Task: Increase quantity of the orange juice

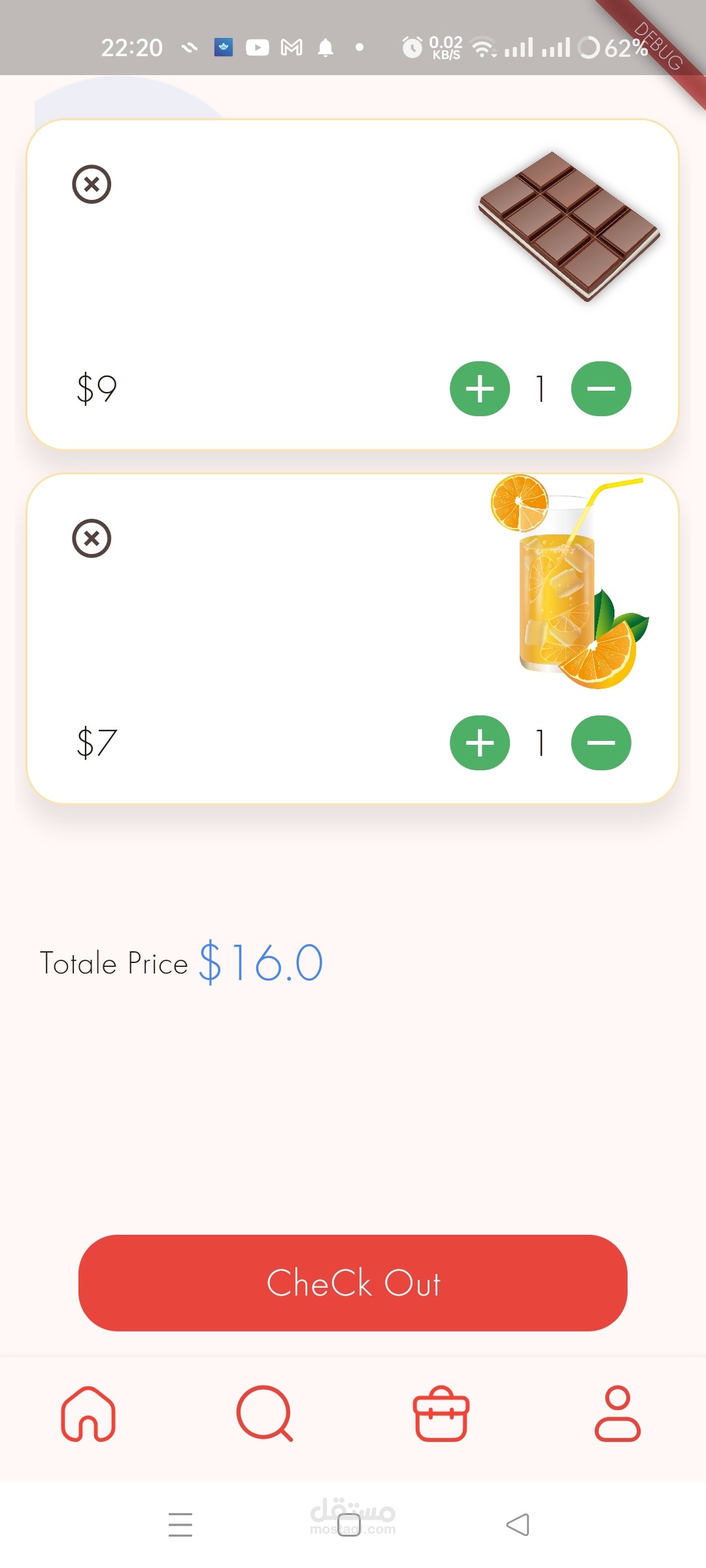Action: click(480, 743)
